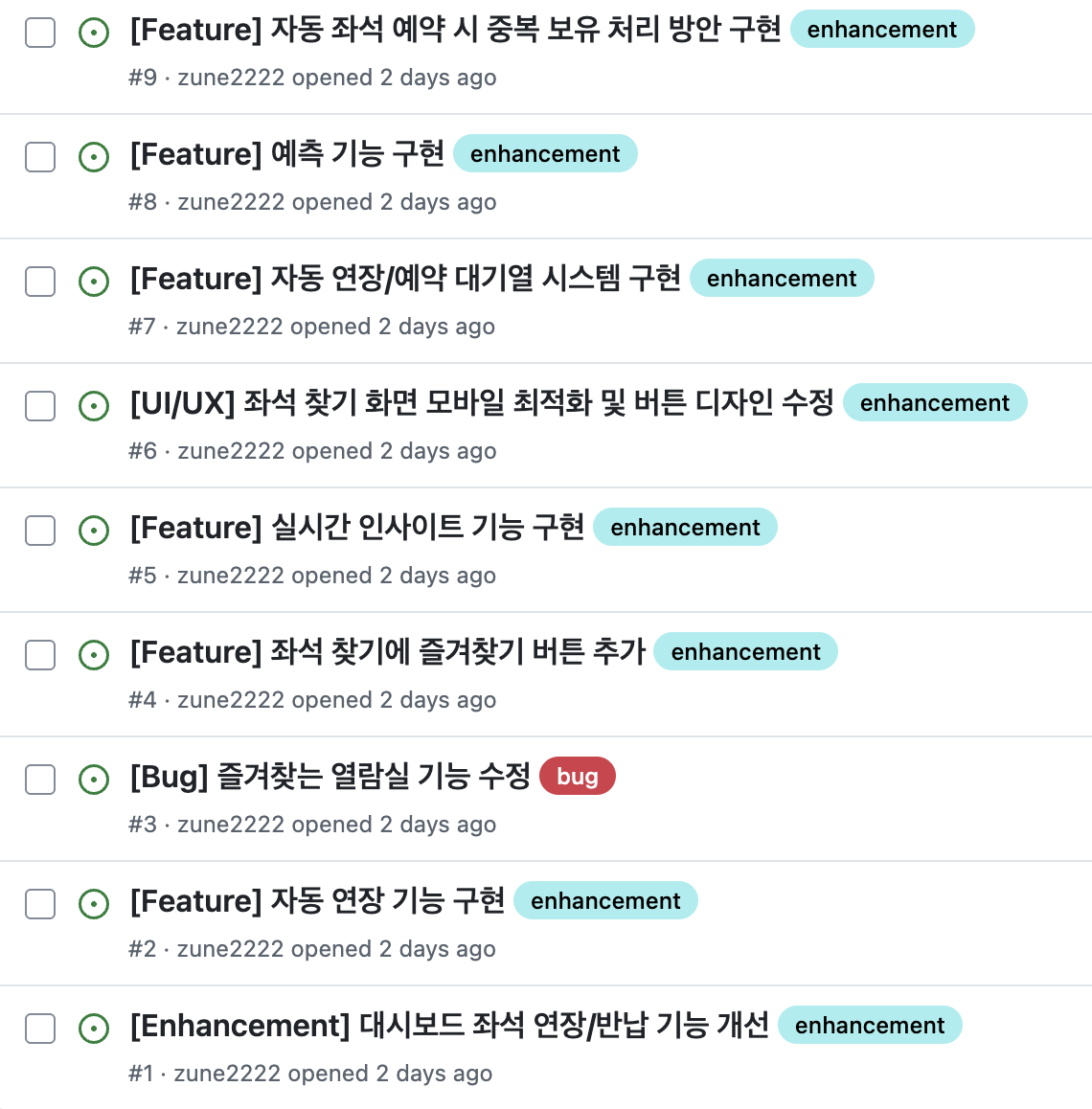
Task: Mark the checkbox for issue #5
Action: click(x=40, y=531)
